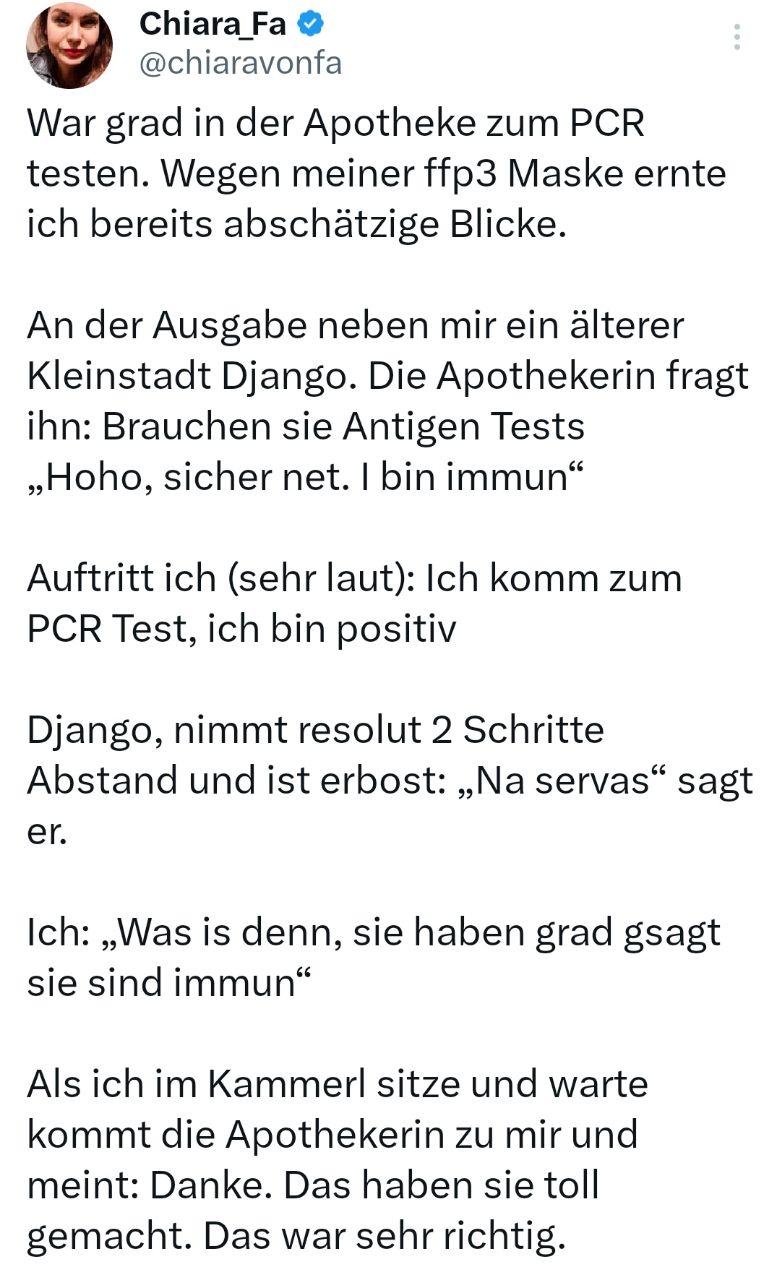The height and width of the screenshot is (1280, 781).
Task: Open the tweet's three-dot overflow menu
Action: point(737,38)
